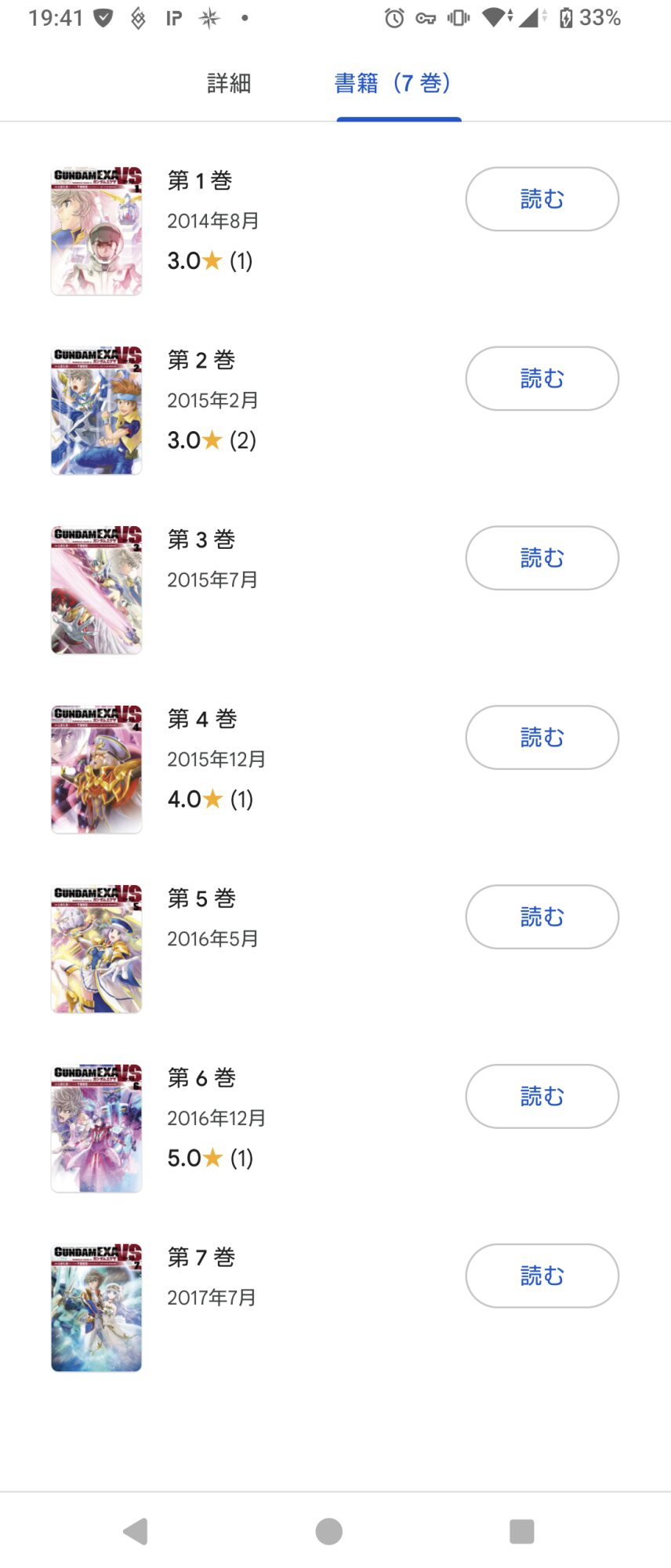Begin reading 第 7 巻
Image resolution: width=671 pixels, height=1568 pixels.
coord(542,1276)
